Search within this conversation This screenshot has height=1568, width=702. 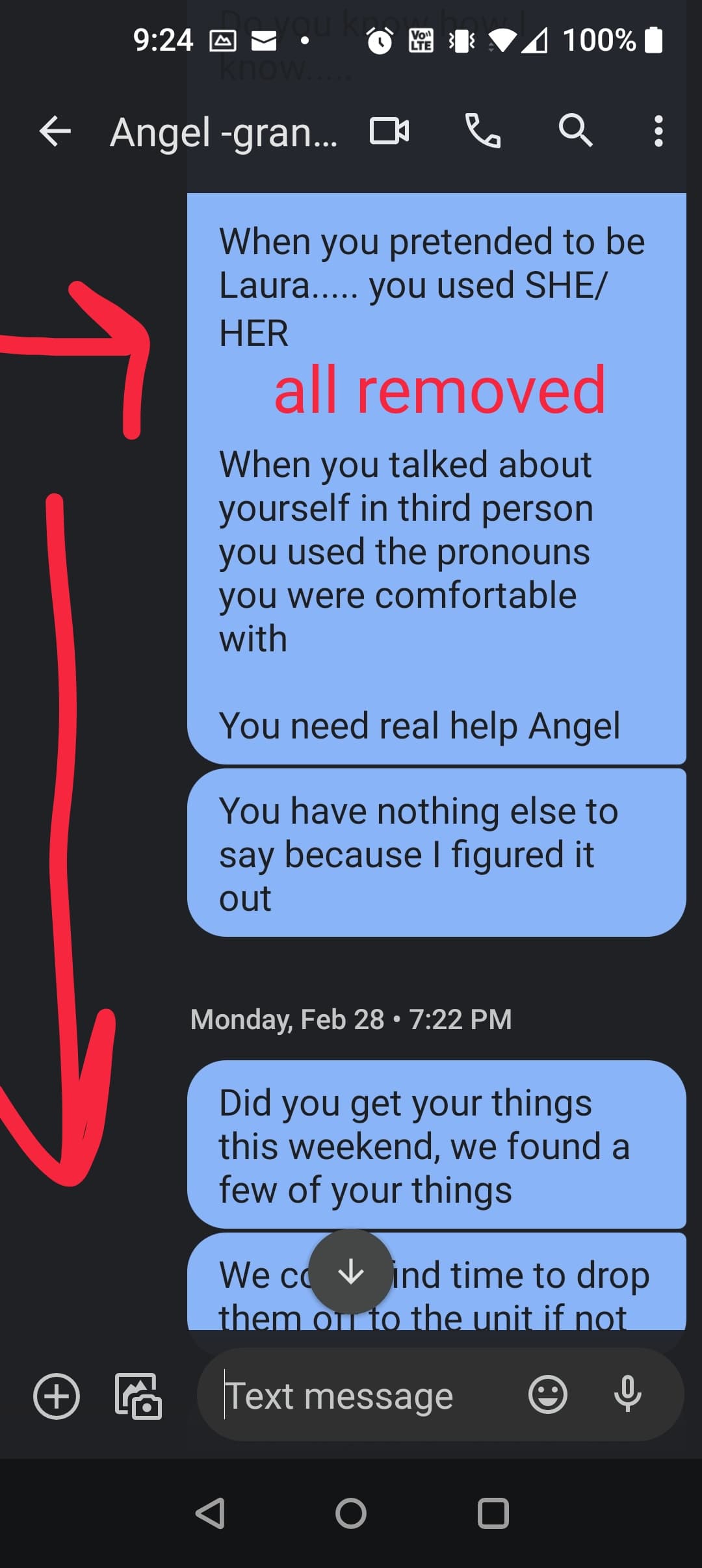tap(576, 132)
